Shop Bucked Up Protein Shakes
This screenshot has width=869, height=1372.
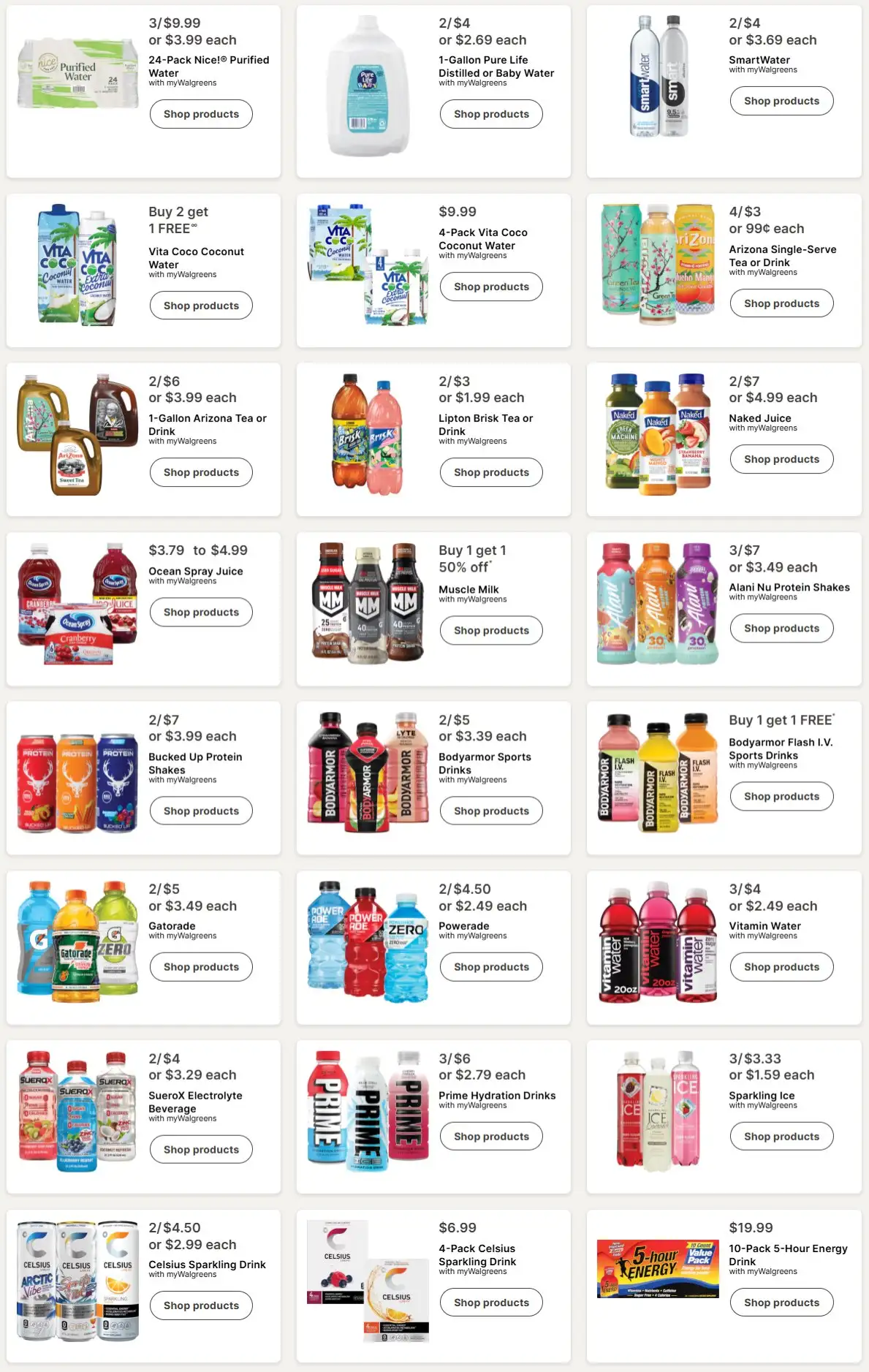click(x=201, y=811)
